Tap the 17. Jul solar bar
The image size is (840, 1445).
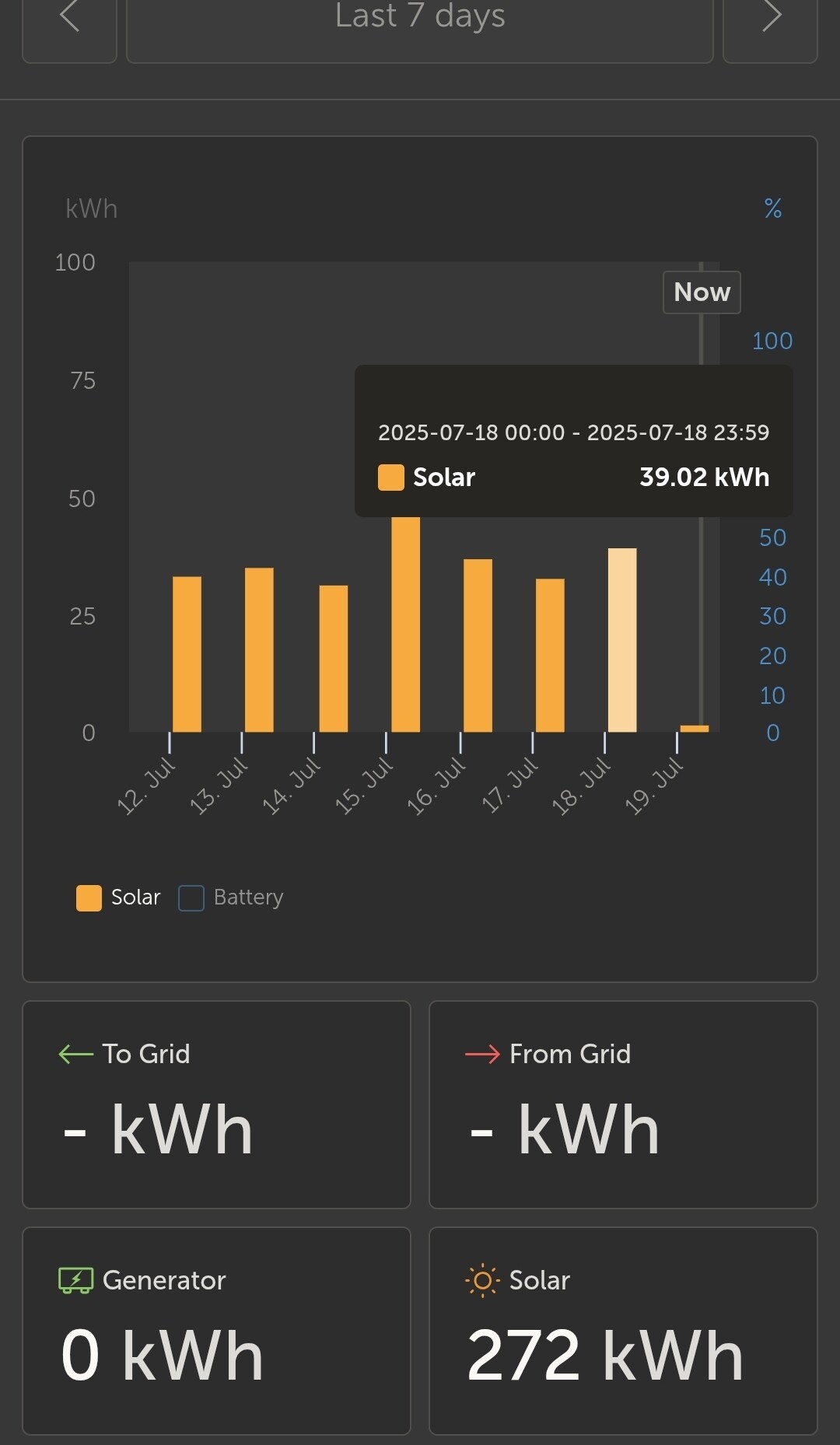point(550,655)
